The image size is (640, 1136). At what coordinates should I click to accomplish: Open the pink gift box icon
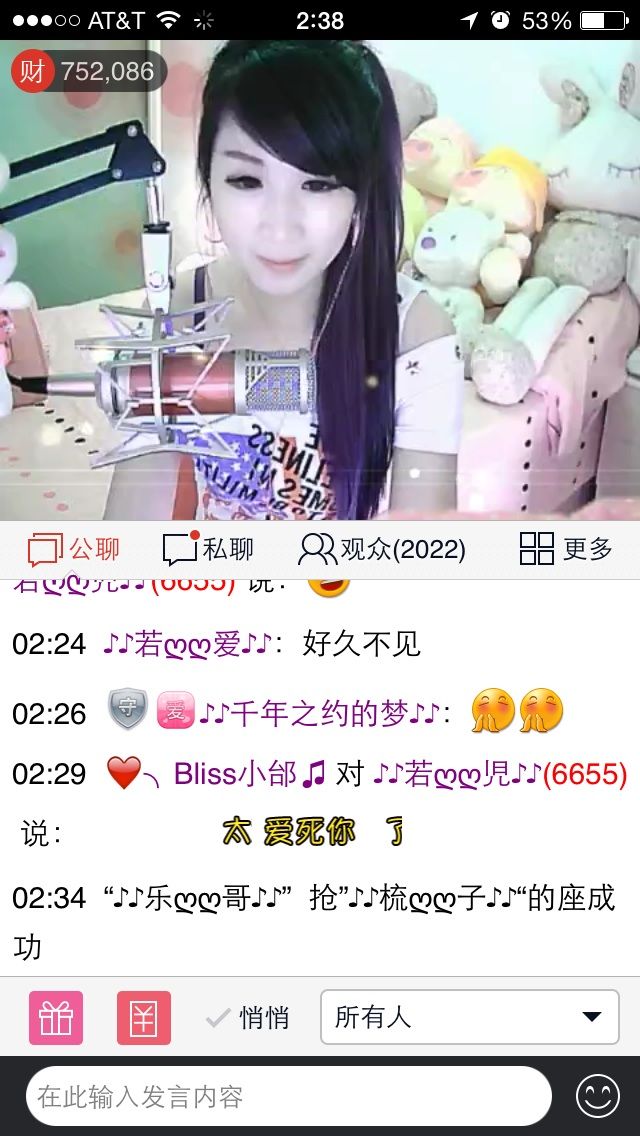coord(56,1018)
